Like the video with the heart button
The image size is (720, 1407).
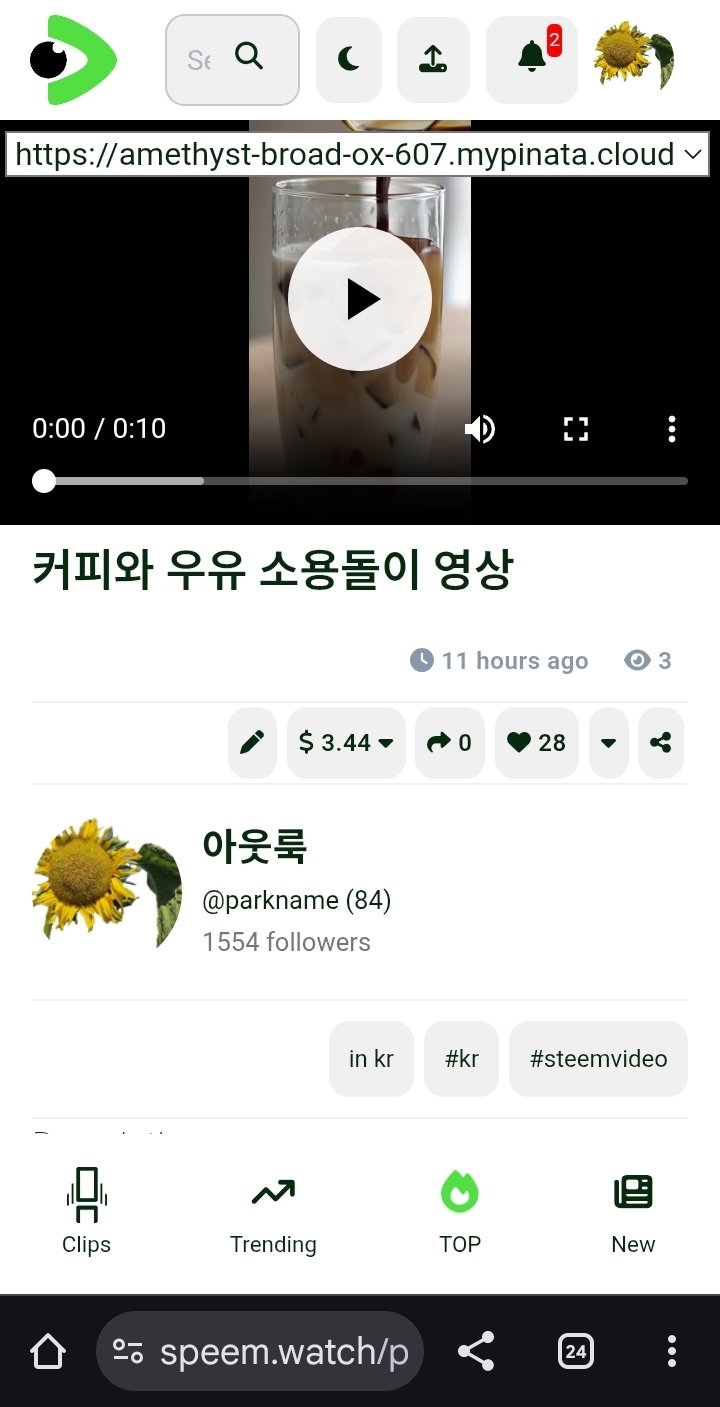536,742
